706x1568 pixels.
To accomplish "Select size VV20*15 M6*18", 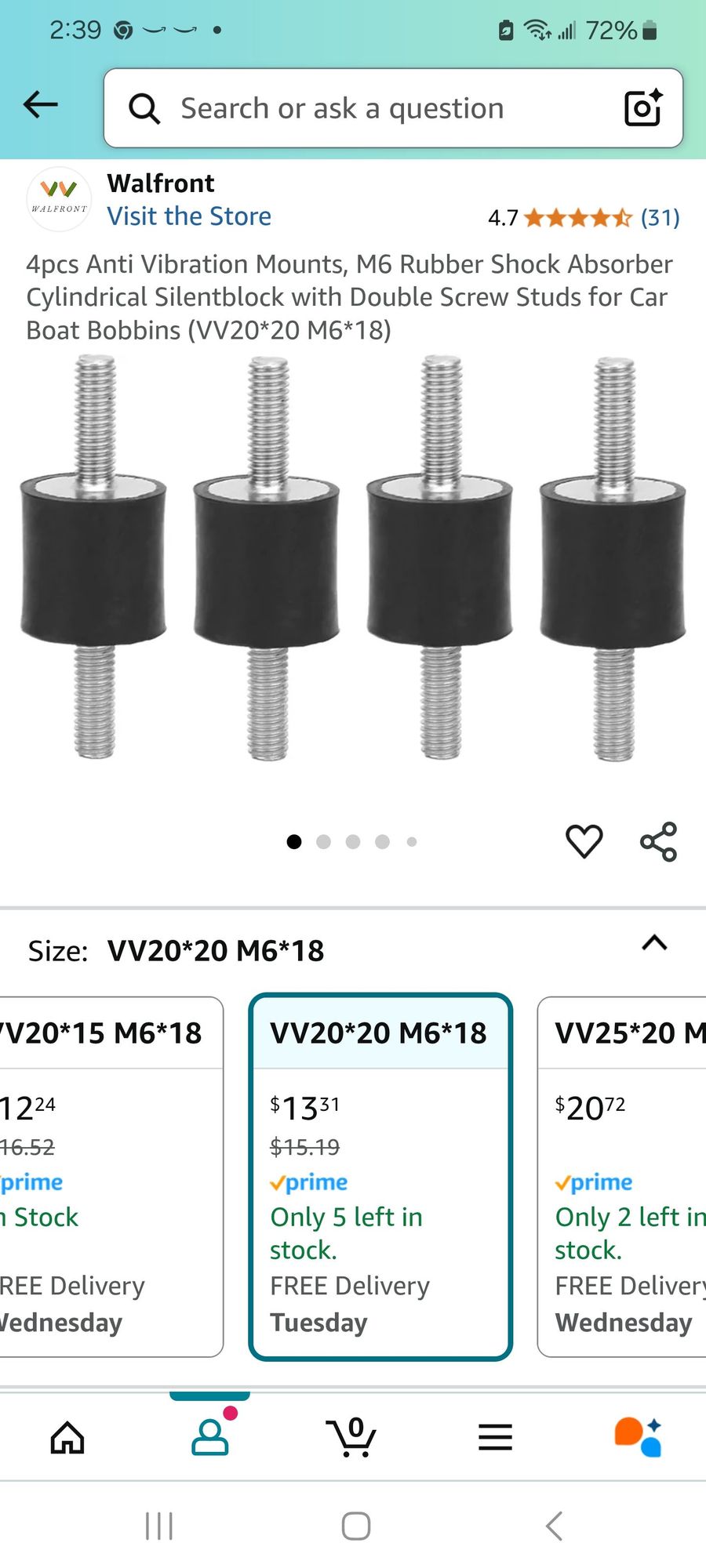I will pyautogui.click(x=110, y=1176).
